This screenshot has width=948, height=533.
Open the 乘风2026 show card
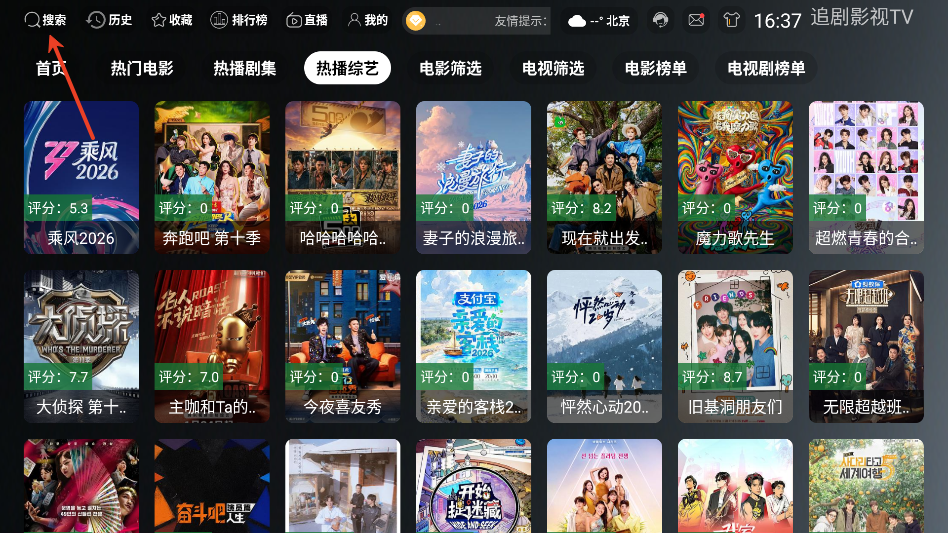(x=81, y=177)
